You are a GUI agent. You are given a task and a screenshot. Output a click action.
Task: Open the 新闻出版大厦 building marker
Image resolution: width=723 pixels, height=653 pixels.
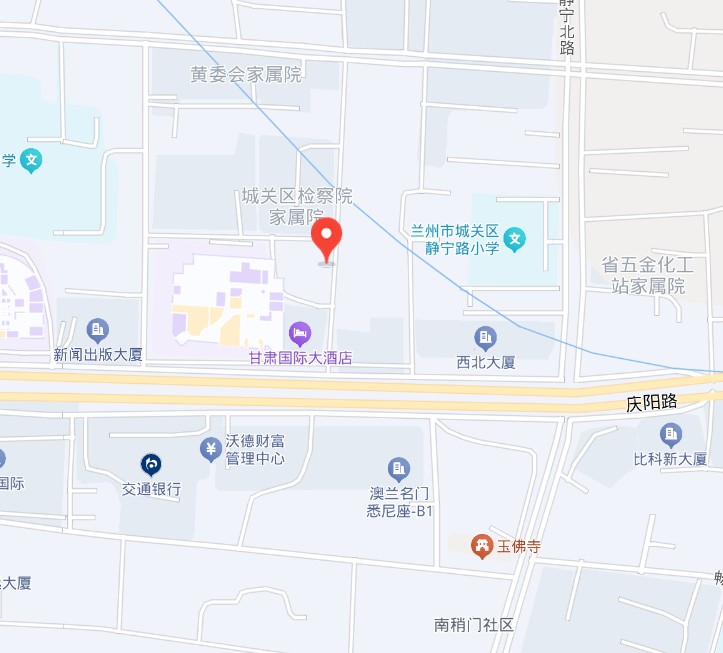pyautogui.click(x=98, y=329)
